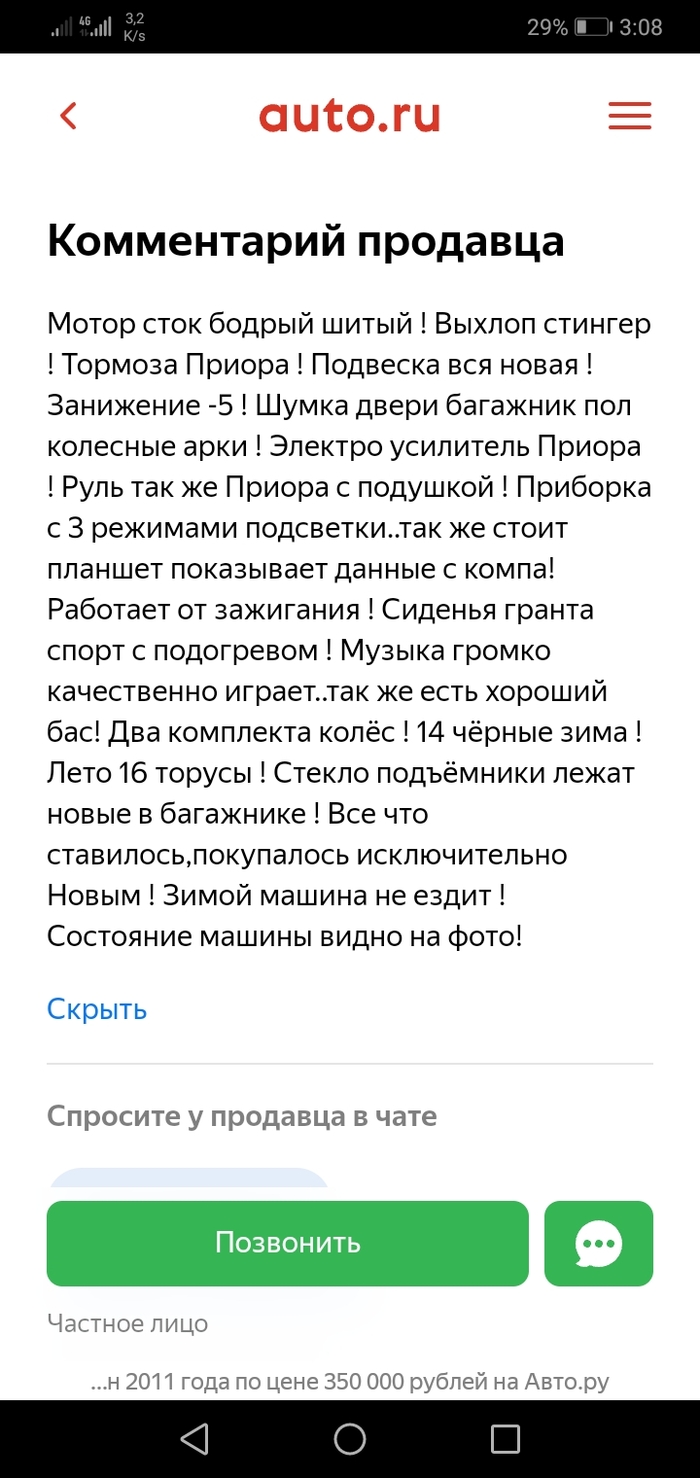Screen dimensions: 700x1478
Task: Call the seller via Позвонить
Action: tap(287, 1243)
